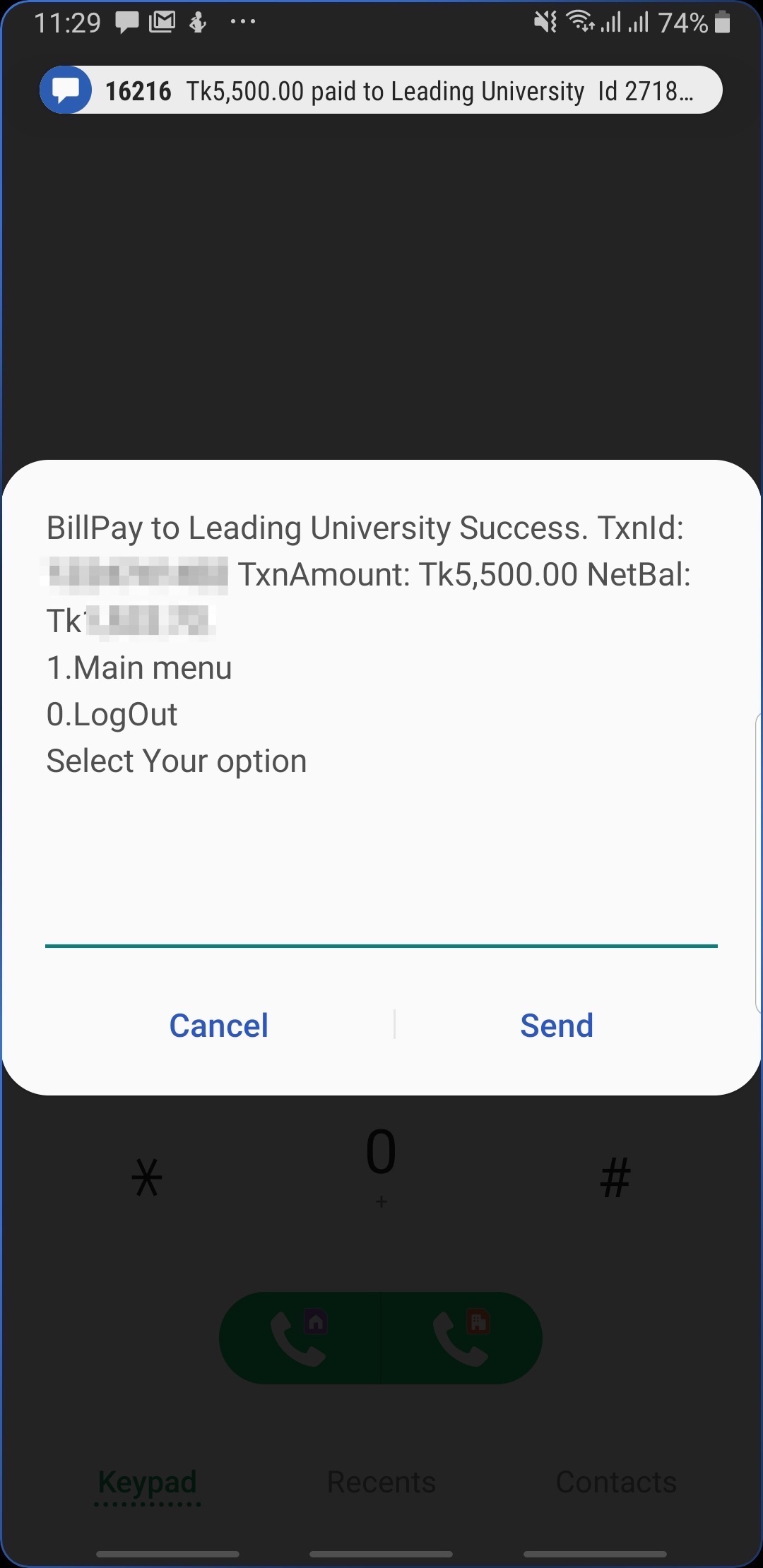
Task: Cancel the USSD dialog
Action: pos(218,1026)
